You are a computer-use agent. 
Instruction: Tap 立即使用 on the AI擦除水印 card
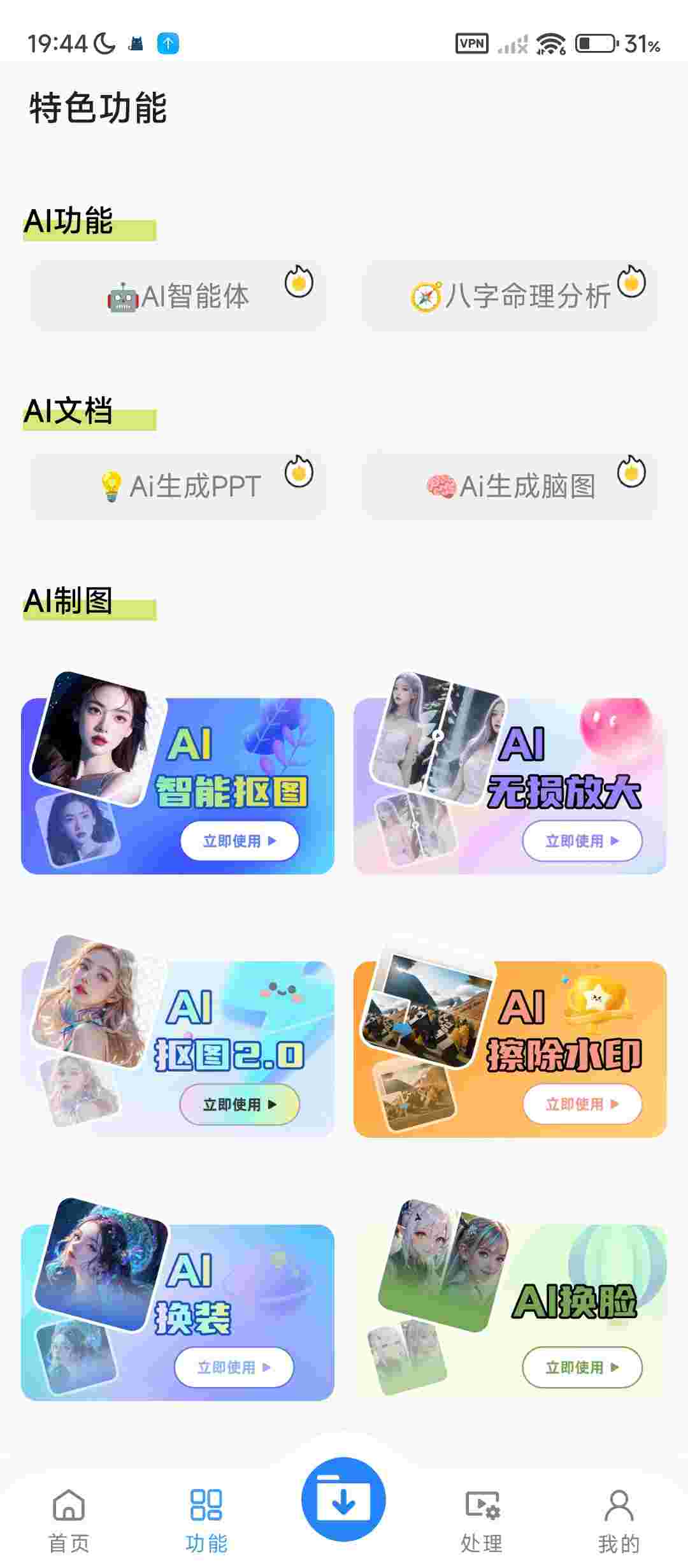click(x=582, y=1104)
